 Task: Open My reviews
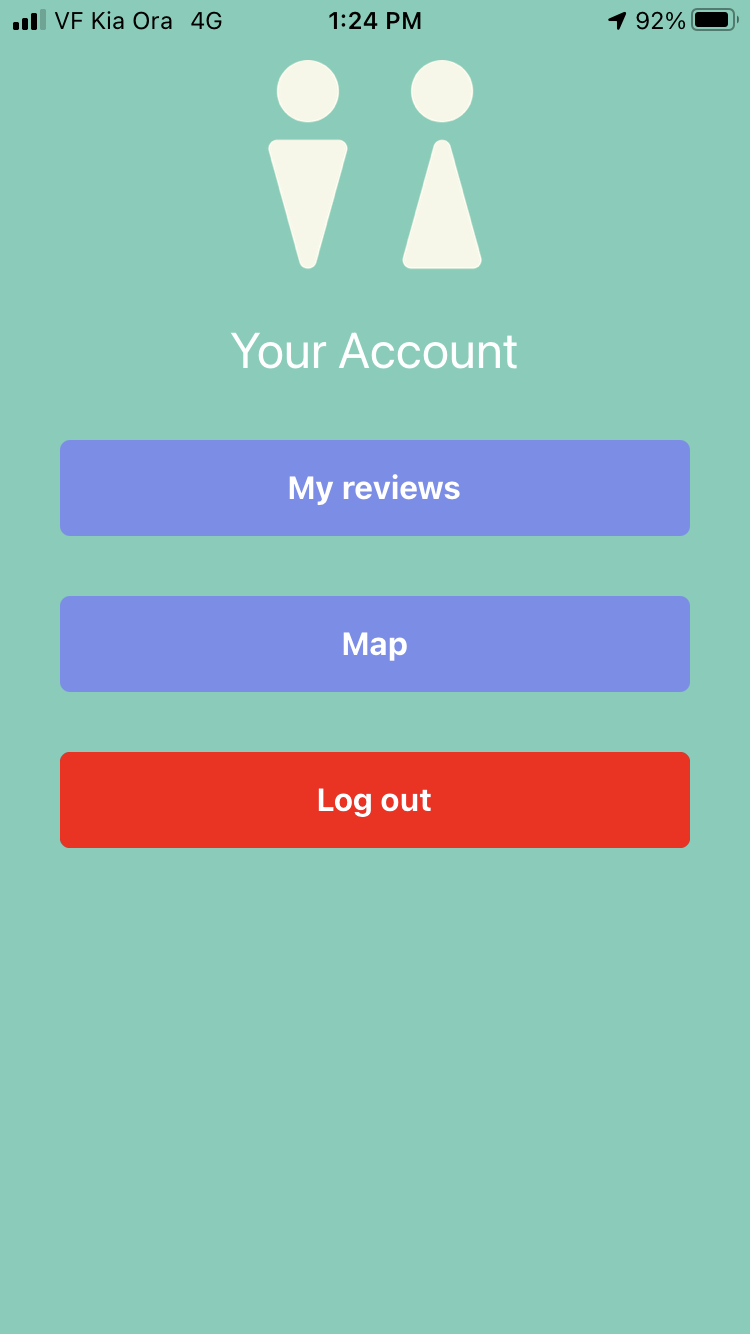click(x=375, y=488)
